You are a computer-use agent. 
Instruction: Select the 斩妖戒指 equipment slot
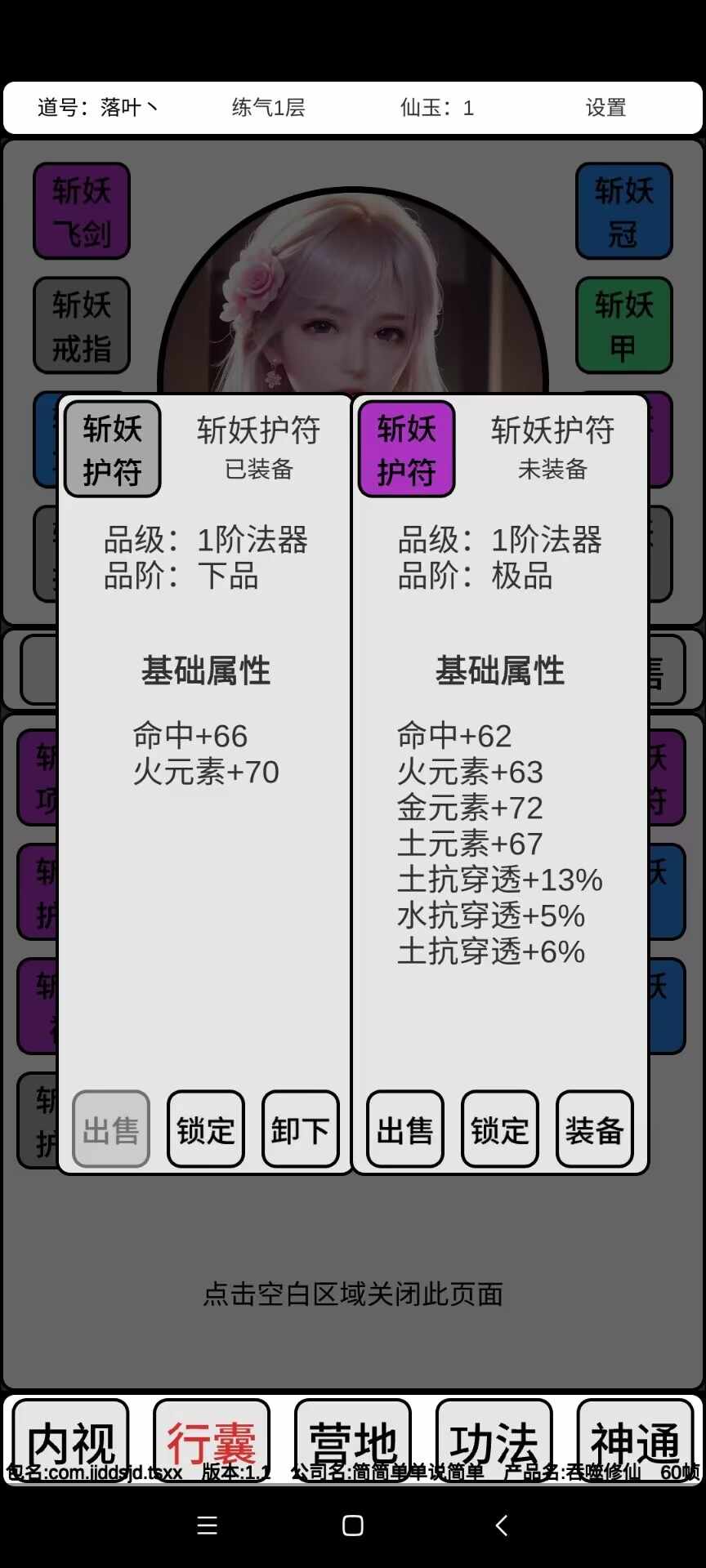pos(82,326)
